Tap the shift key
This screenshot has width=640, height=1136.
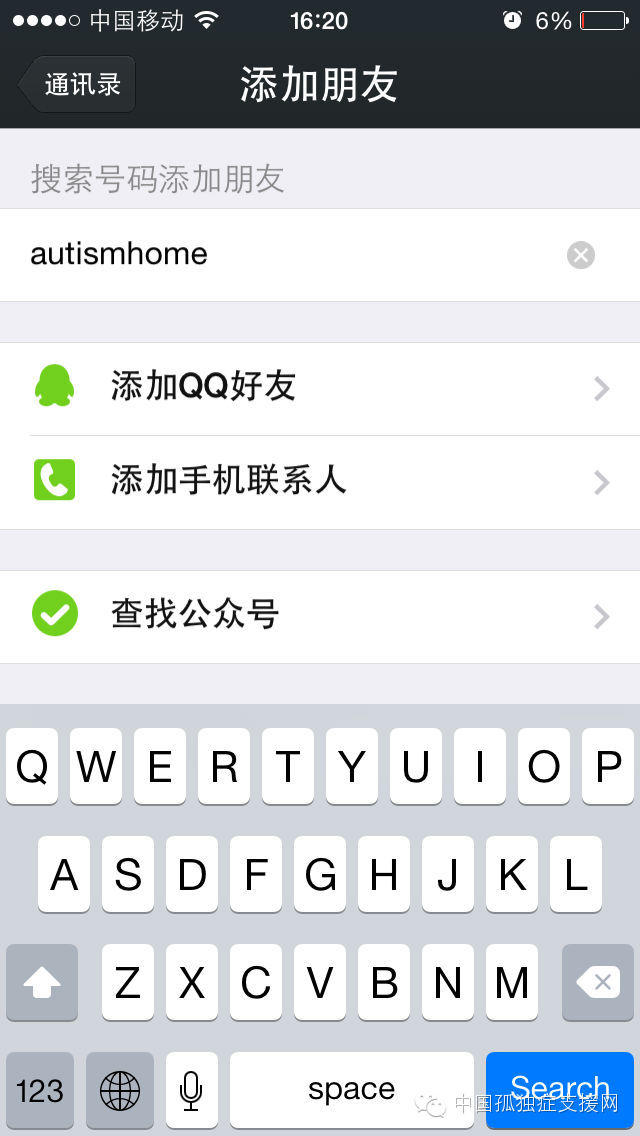42,982
